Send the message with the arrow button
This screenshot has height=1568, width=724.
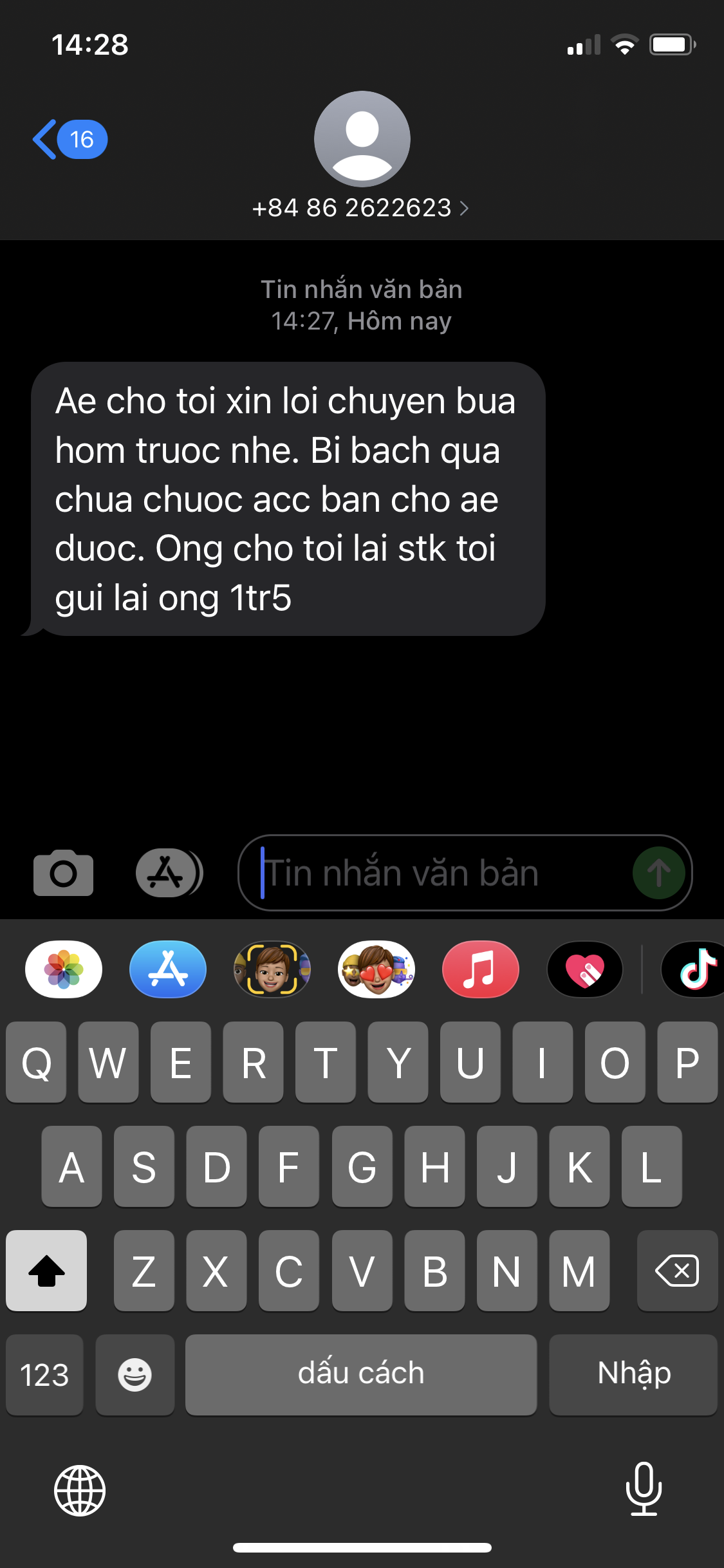(x=658, y=873)
